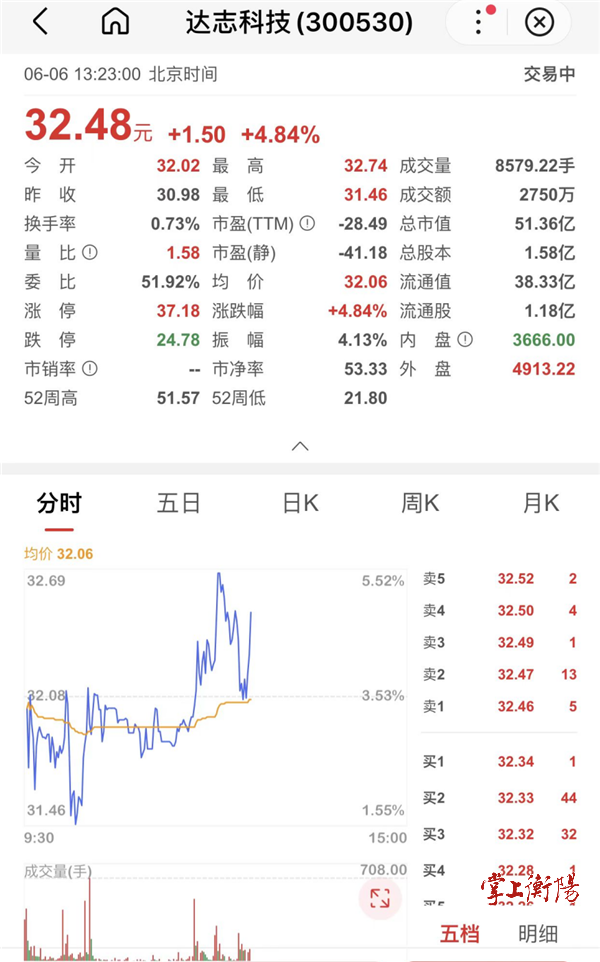Show the 月K candlestick chart

click(541, 503)
